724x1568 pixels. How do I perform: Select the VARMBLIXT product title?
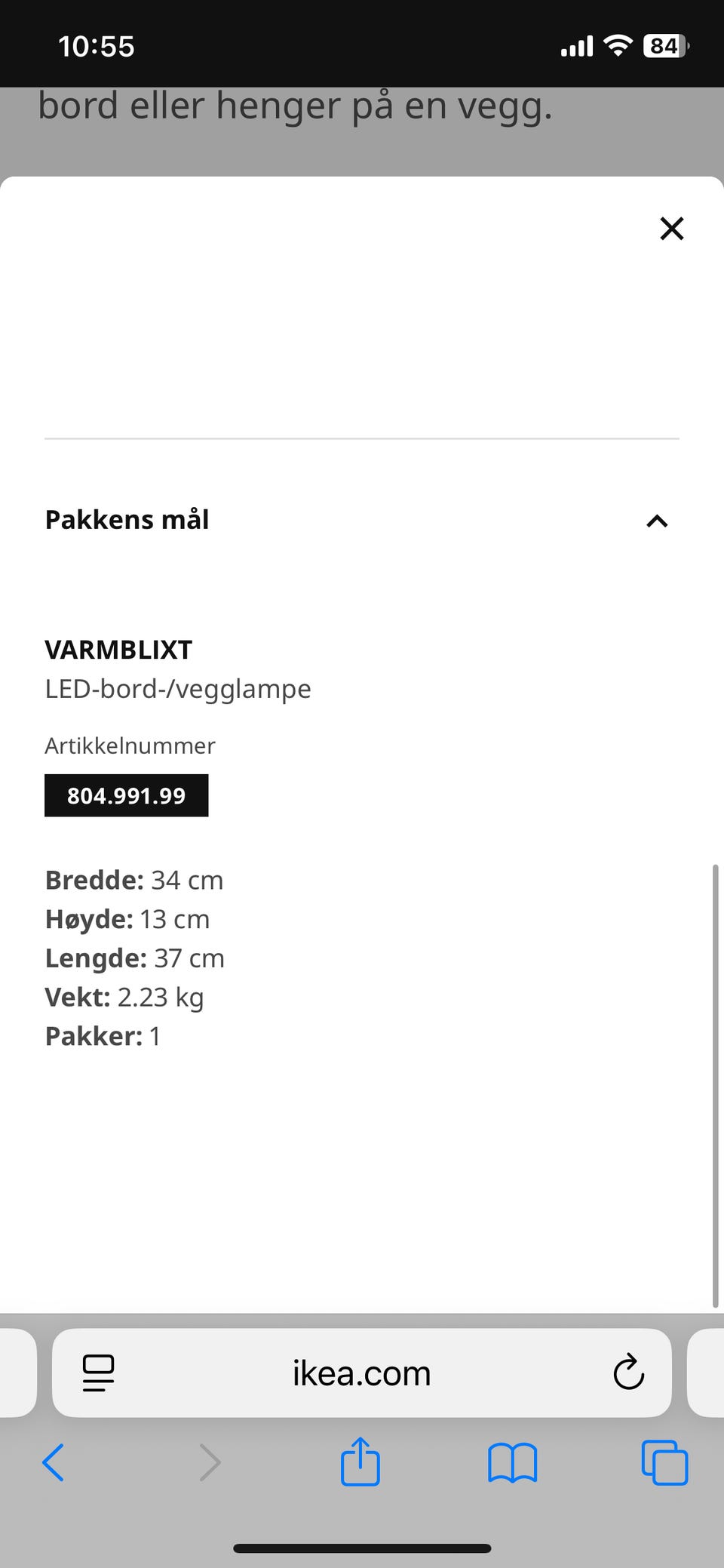(x=118, y=650)
